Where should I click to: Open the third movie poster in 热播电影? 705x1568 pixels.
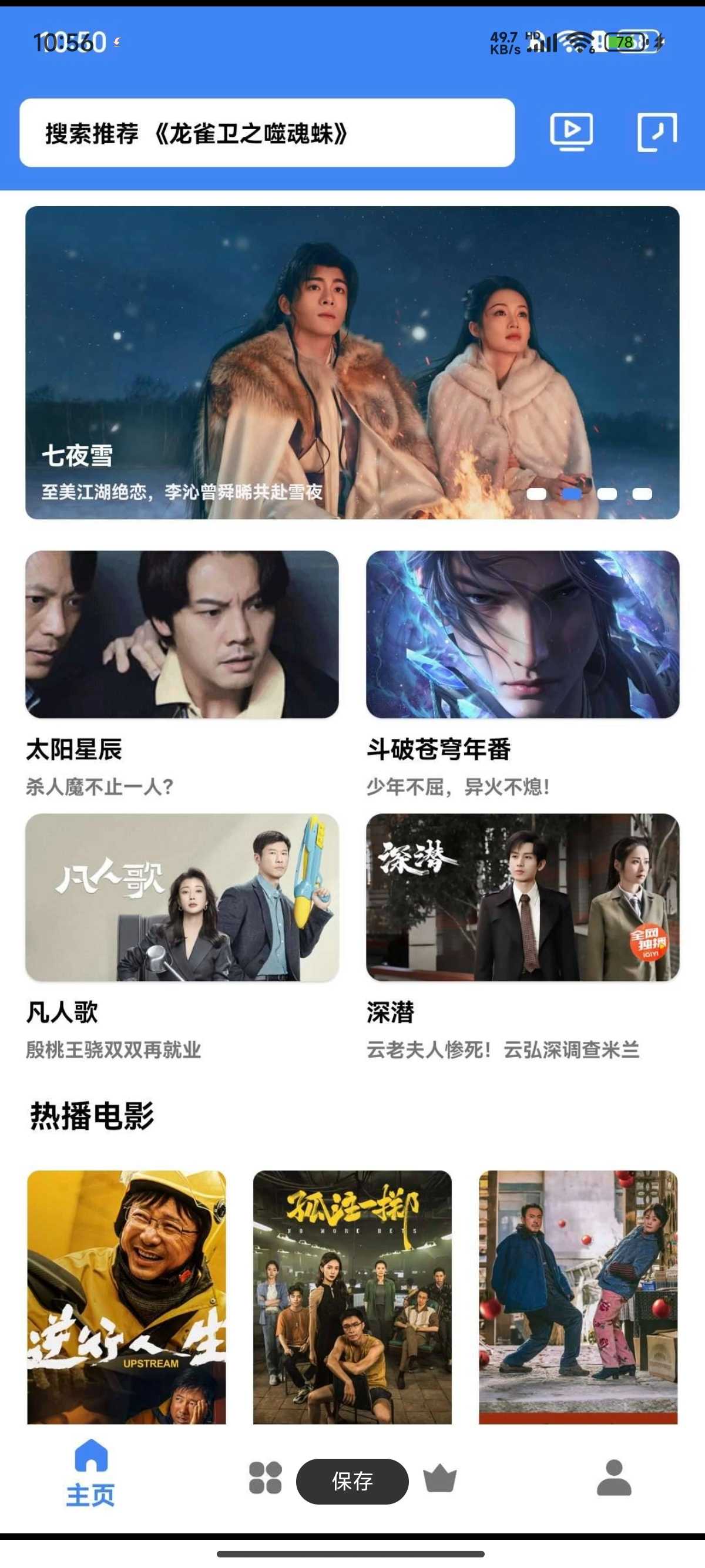pyautogui.click(x=578, y=1297)
